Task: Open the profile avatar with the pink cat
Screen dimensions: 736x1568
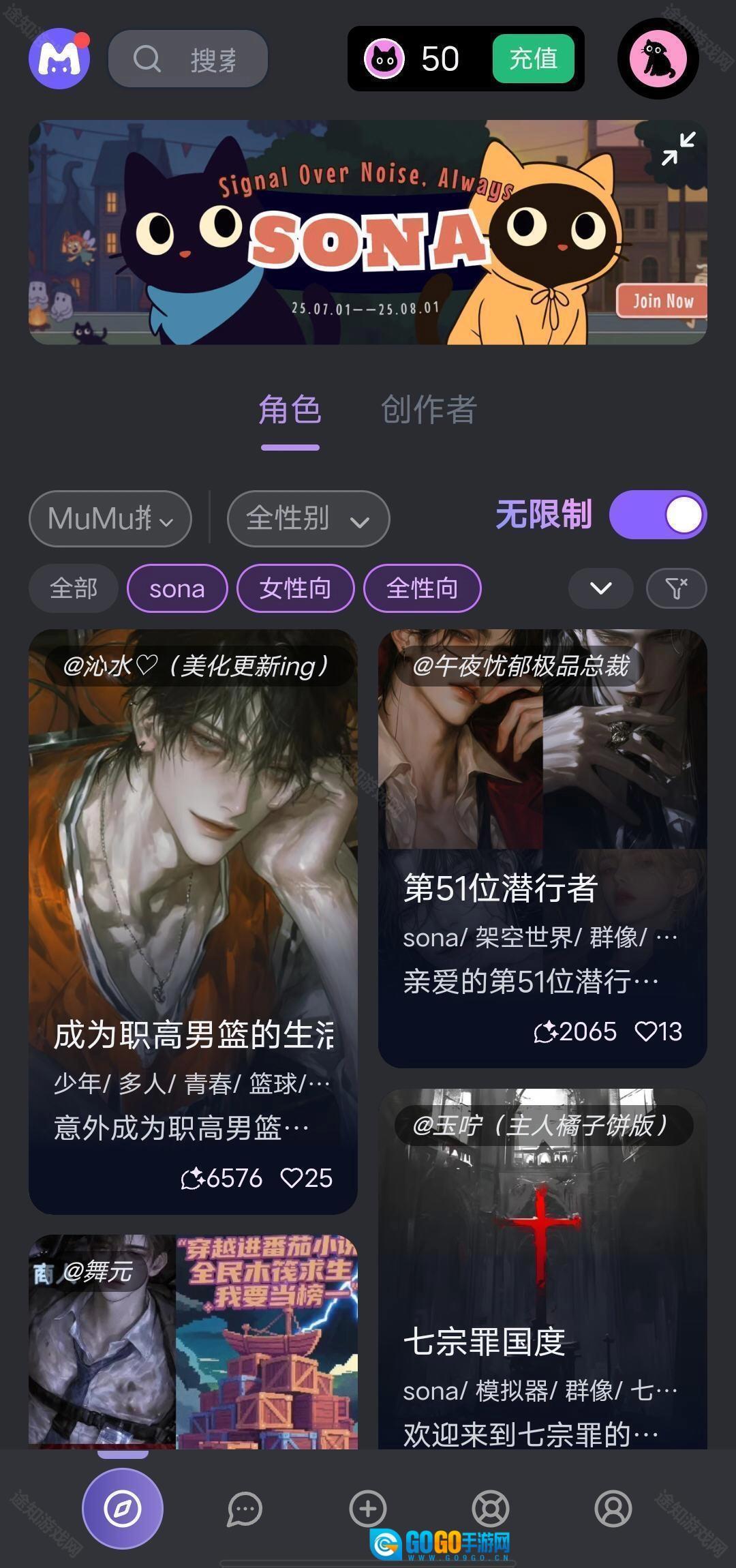Action: click(x=658, y=59)
